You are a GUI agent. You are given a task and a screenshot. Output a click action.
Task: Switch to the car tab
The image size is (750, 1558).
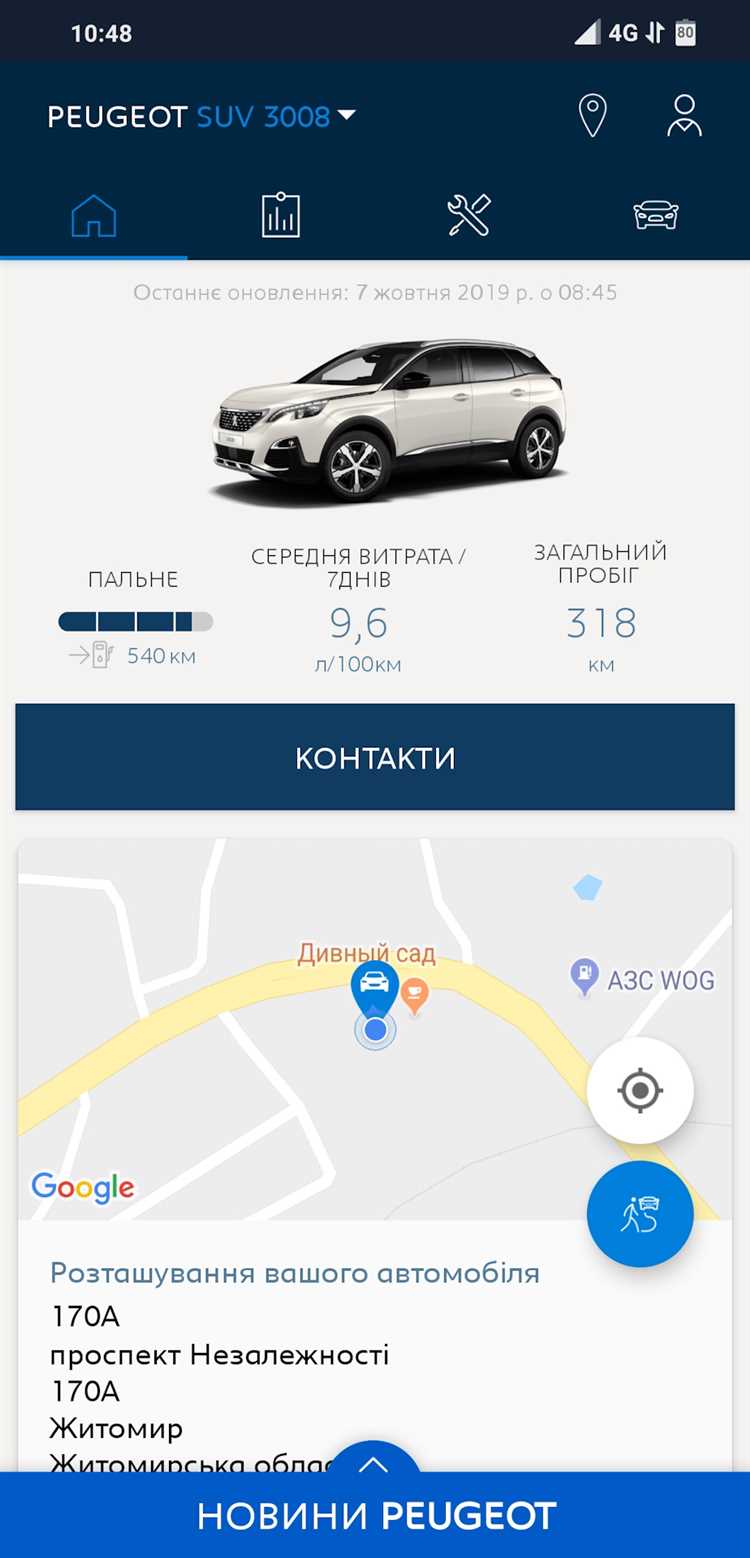pos(656,215)
